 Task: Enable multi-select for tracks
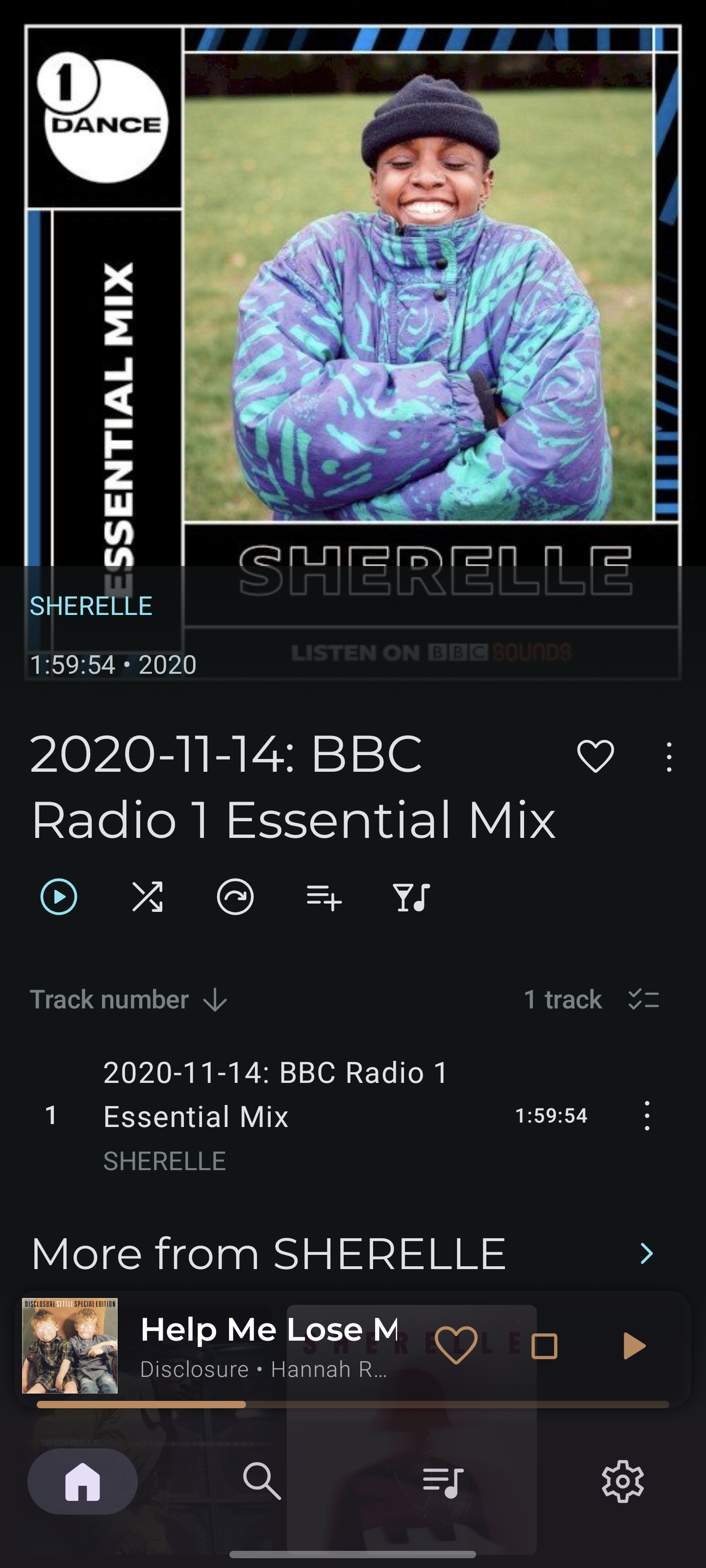[x=644, y=1000]
